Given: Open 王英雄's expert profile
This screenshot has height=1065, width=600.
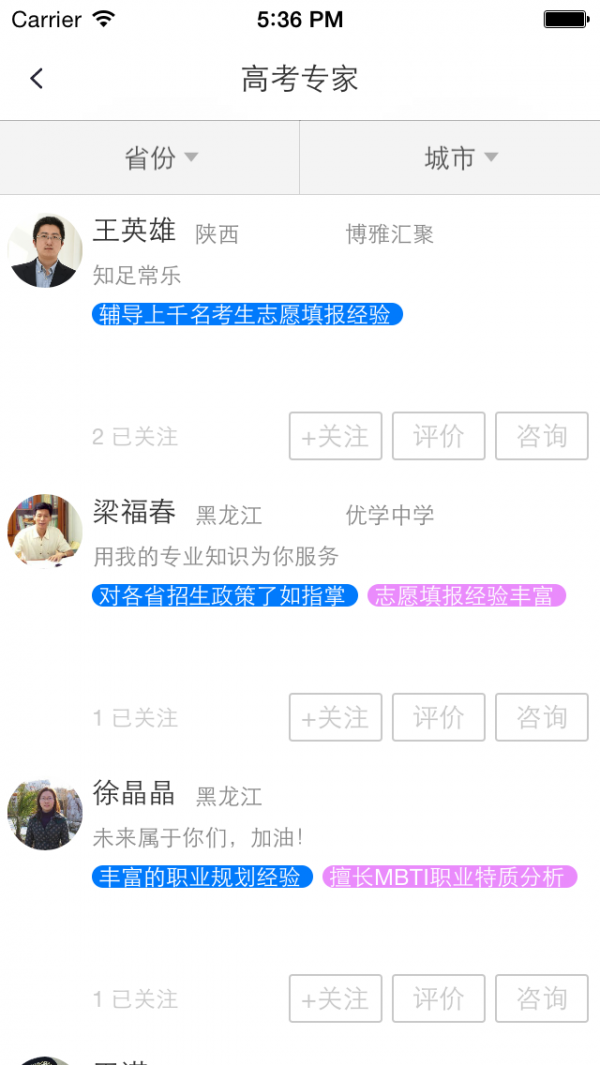Looking at the screenshot, I should coord(134,231).
